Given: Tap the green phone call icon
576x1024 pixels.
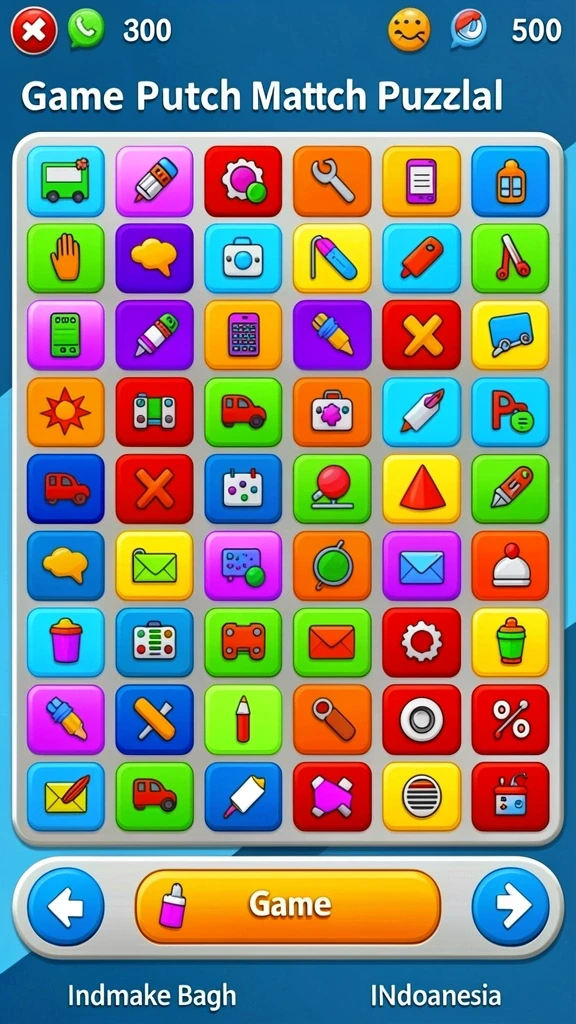Looking at the screenshot, I should click(86, 29).
